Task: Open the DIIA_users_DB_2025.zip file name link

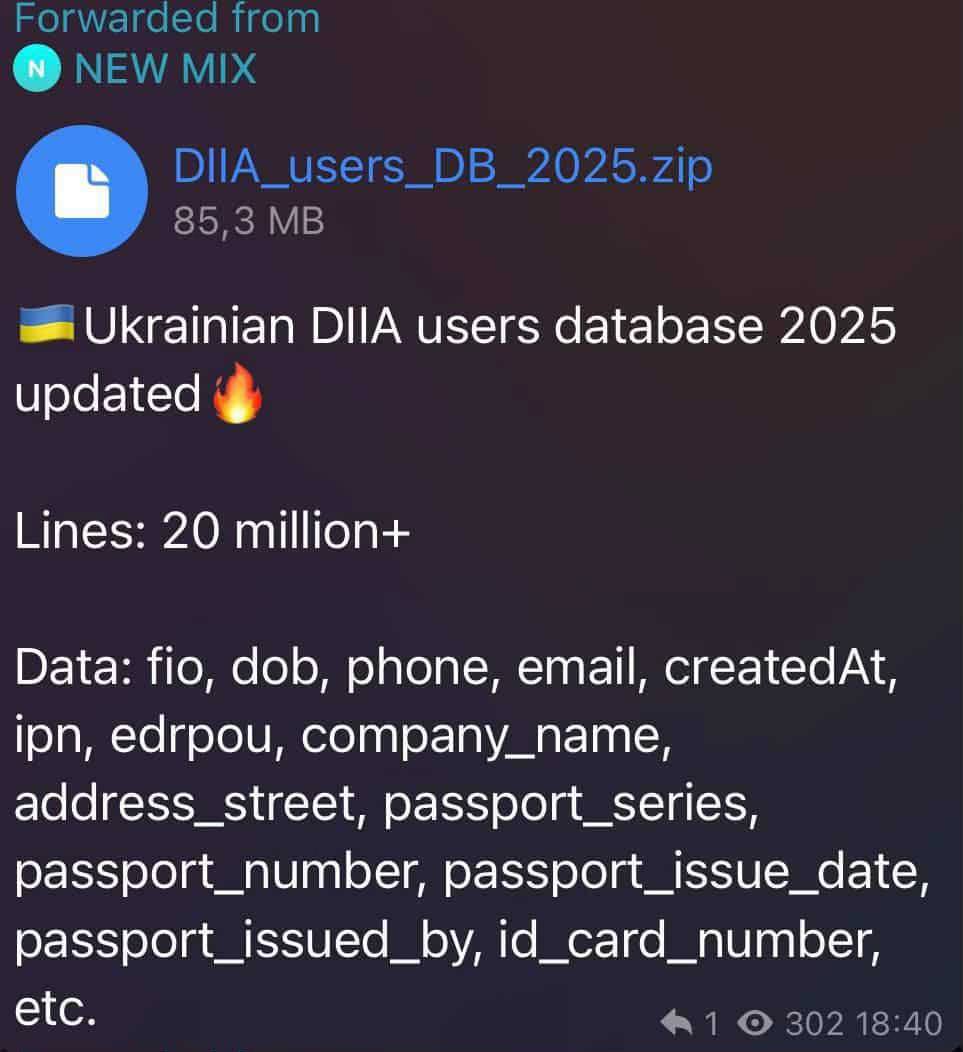Action: coord(443,167)
